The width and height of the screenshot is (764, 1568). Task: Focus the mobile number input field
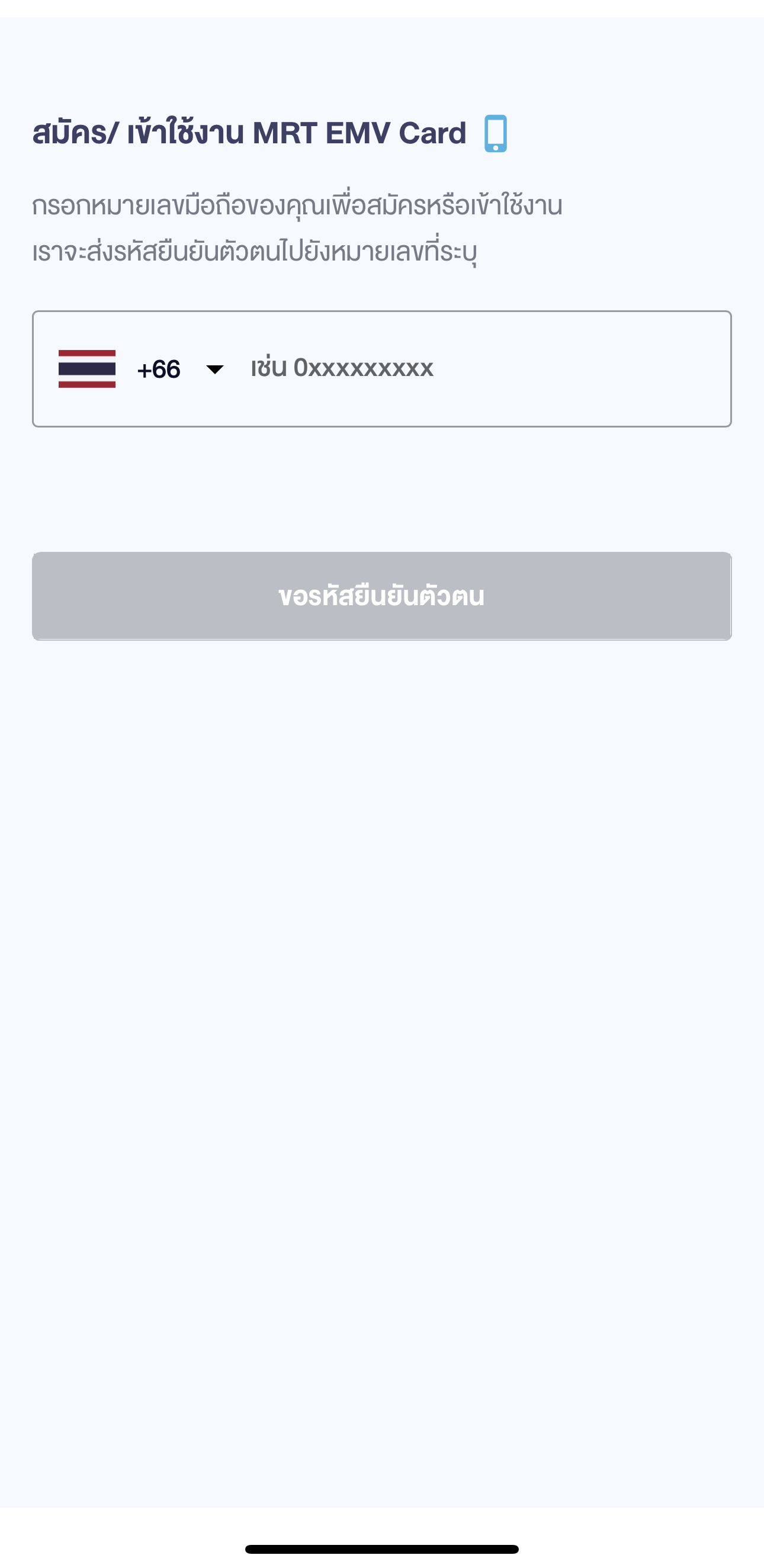pyautogui.click(x=481, y=369)
